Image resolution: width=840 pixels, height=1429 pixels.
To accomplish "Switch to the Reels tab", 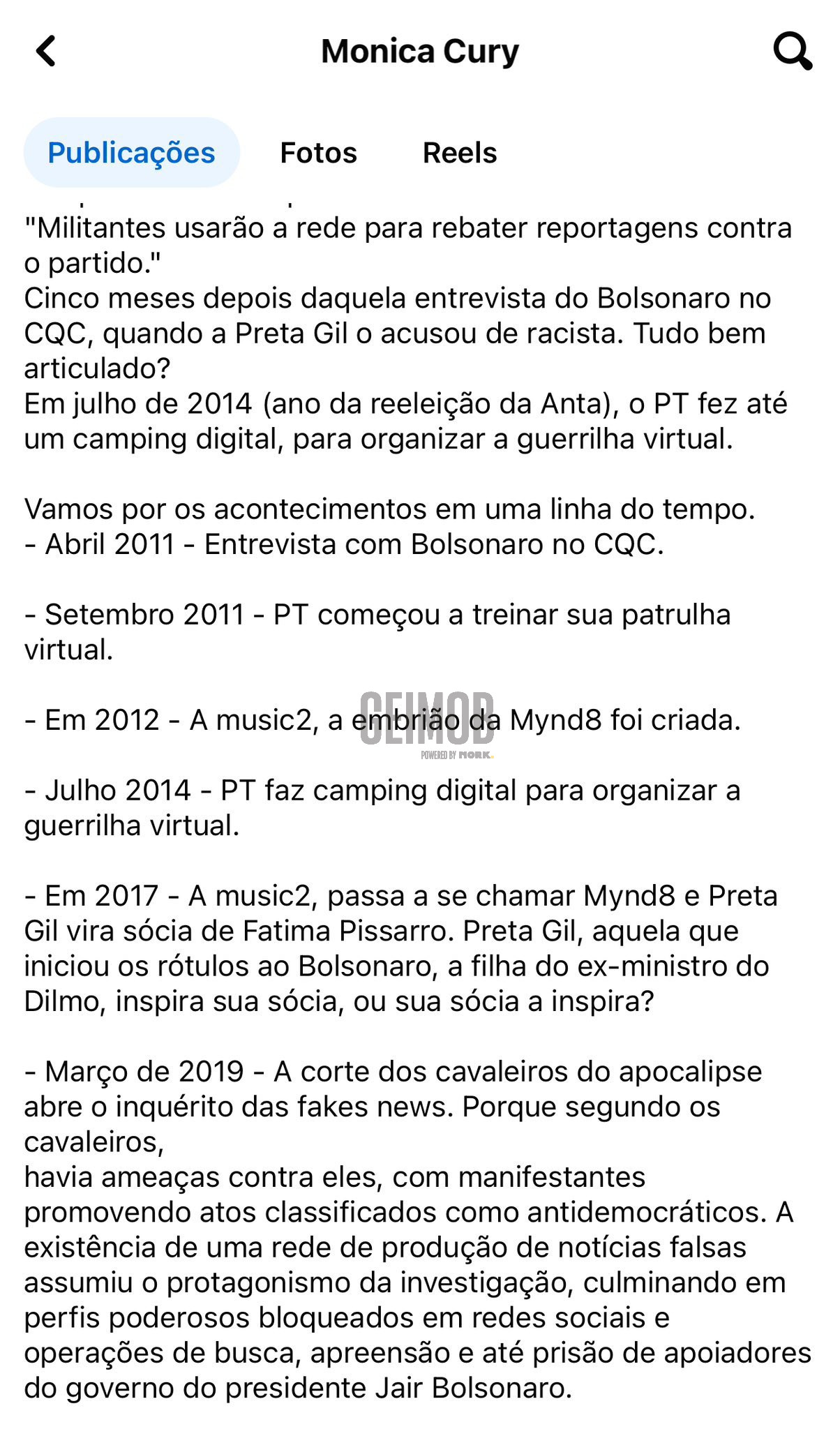I will [x=460, y=153].
